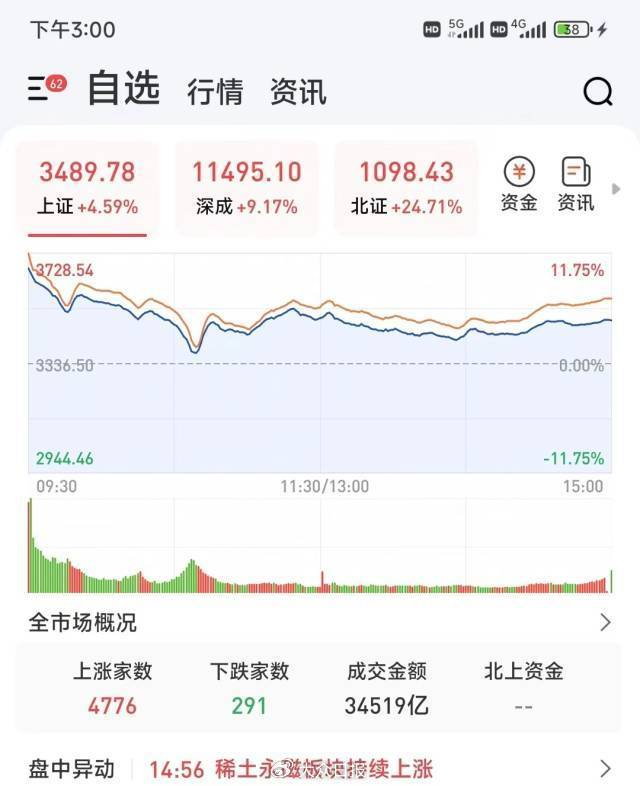
Task: Switch to the 行情 tab
Action: coord(216,91)
